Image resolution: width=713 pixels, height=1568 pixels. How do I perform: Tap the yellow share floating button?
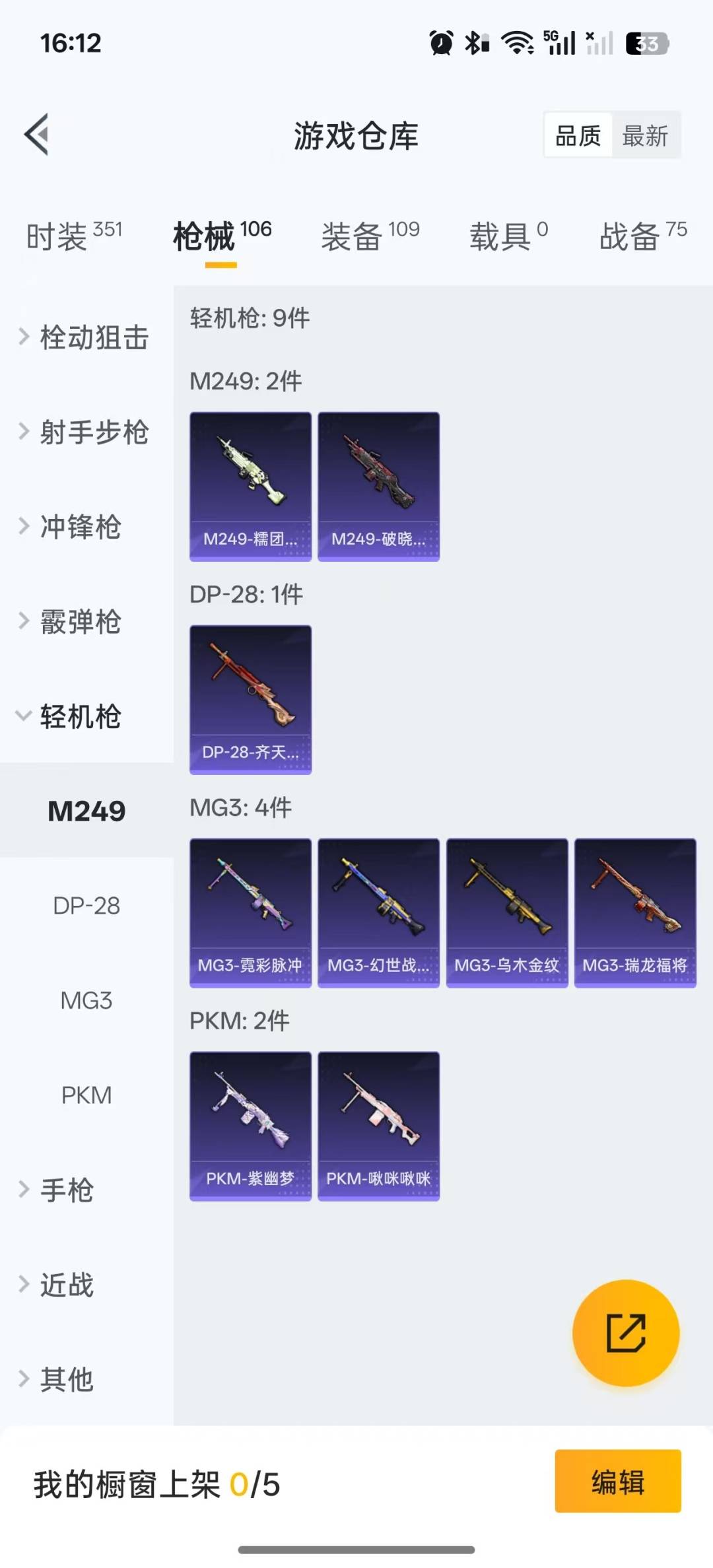click(x=625, y=1332)
